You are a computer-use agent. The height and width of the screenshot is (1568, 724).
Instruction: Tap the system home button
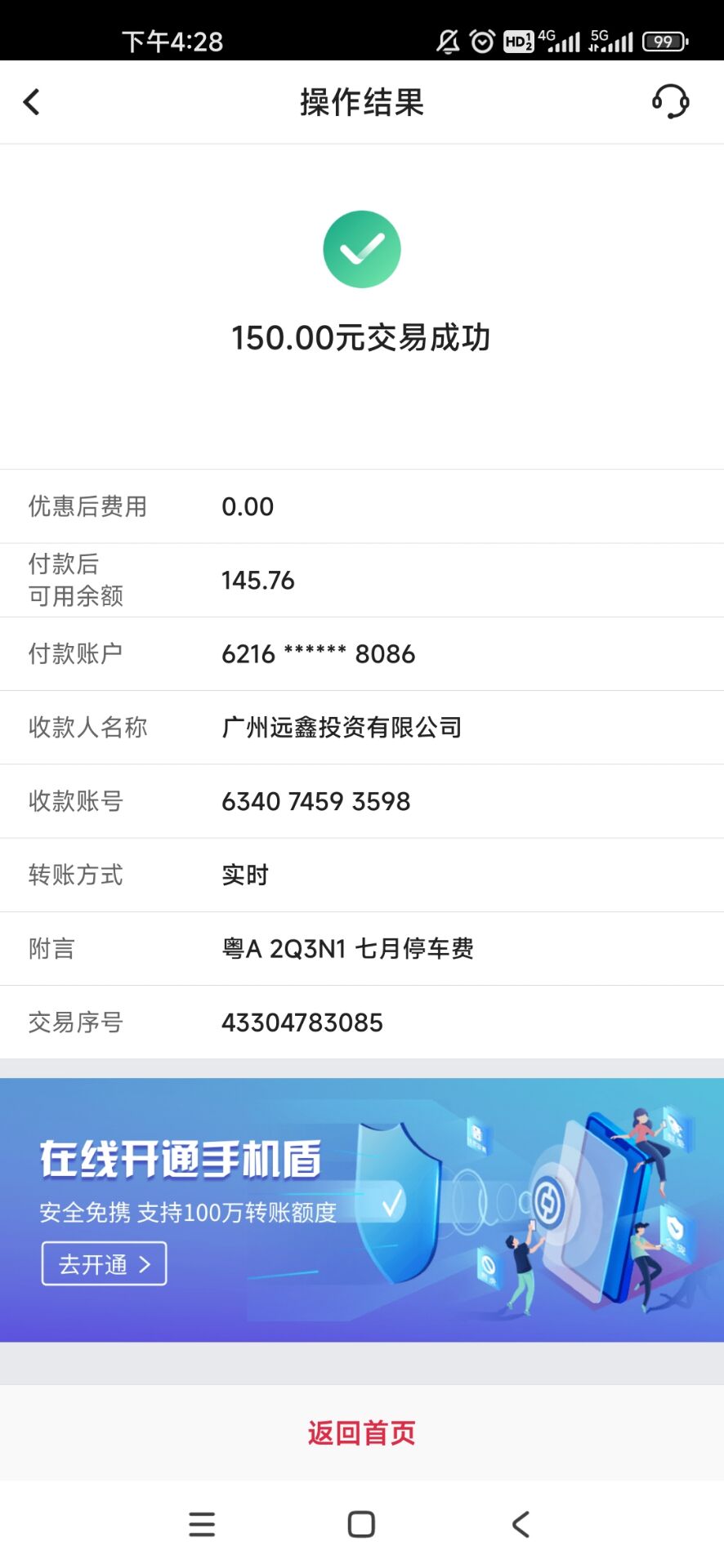361,1524
